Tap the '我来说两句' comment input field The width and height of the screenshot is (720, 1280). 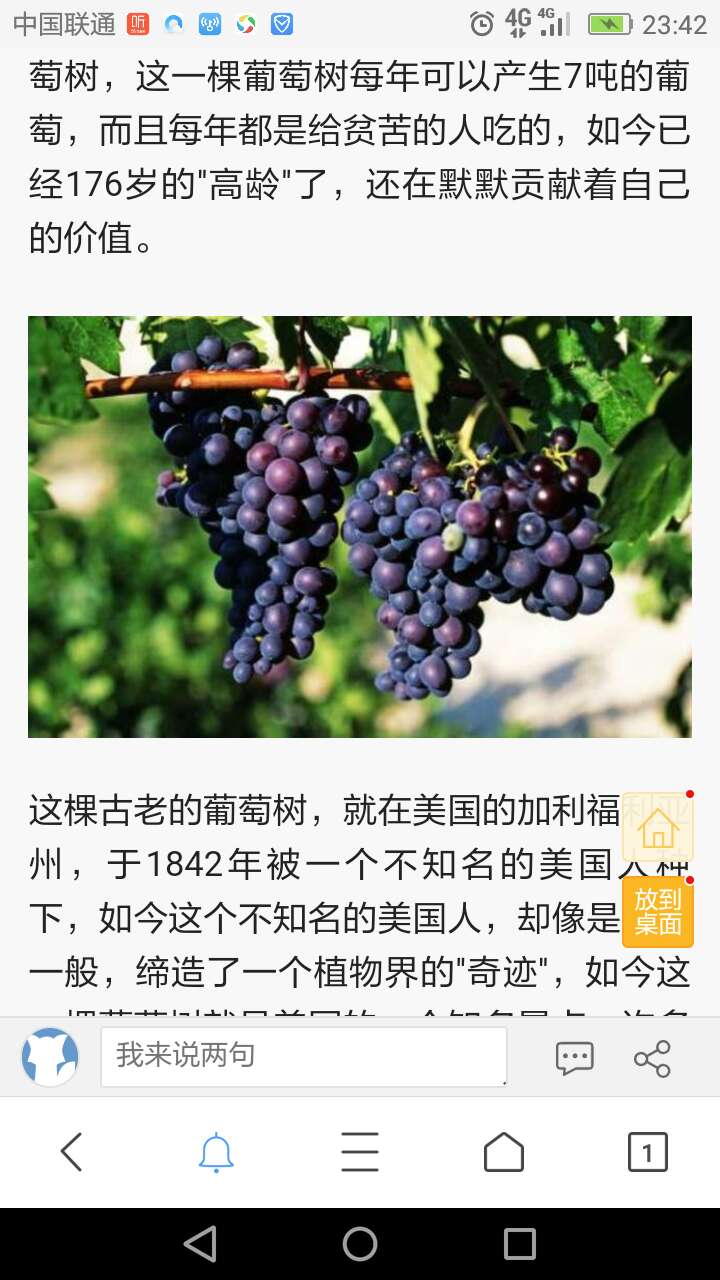point(303,1056)
